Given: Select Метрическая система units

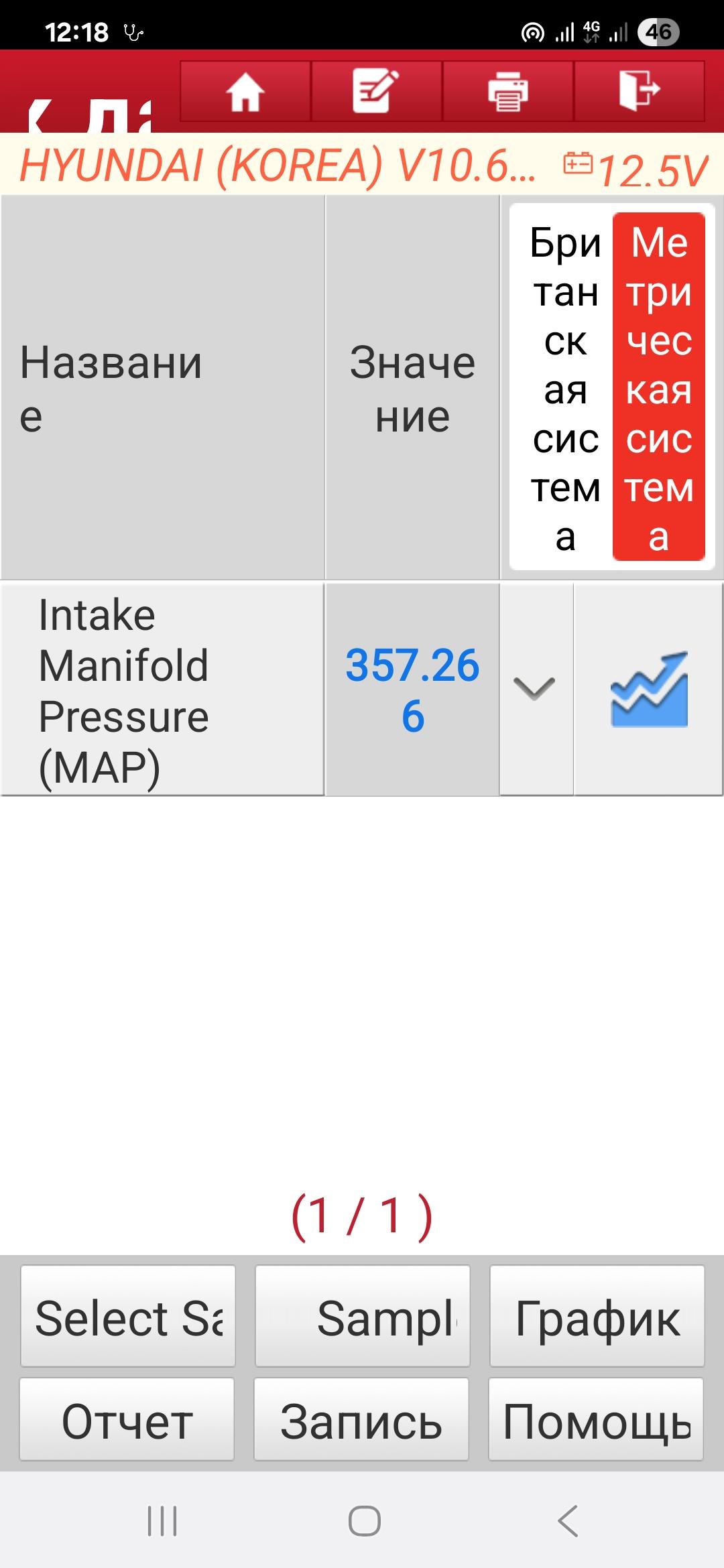Looking at the screenshot, I should [x=659, y=387].
